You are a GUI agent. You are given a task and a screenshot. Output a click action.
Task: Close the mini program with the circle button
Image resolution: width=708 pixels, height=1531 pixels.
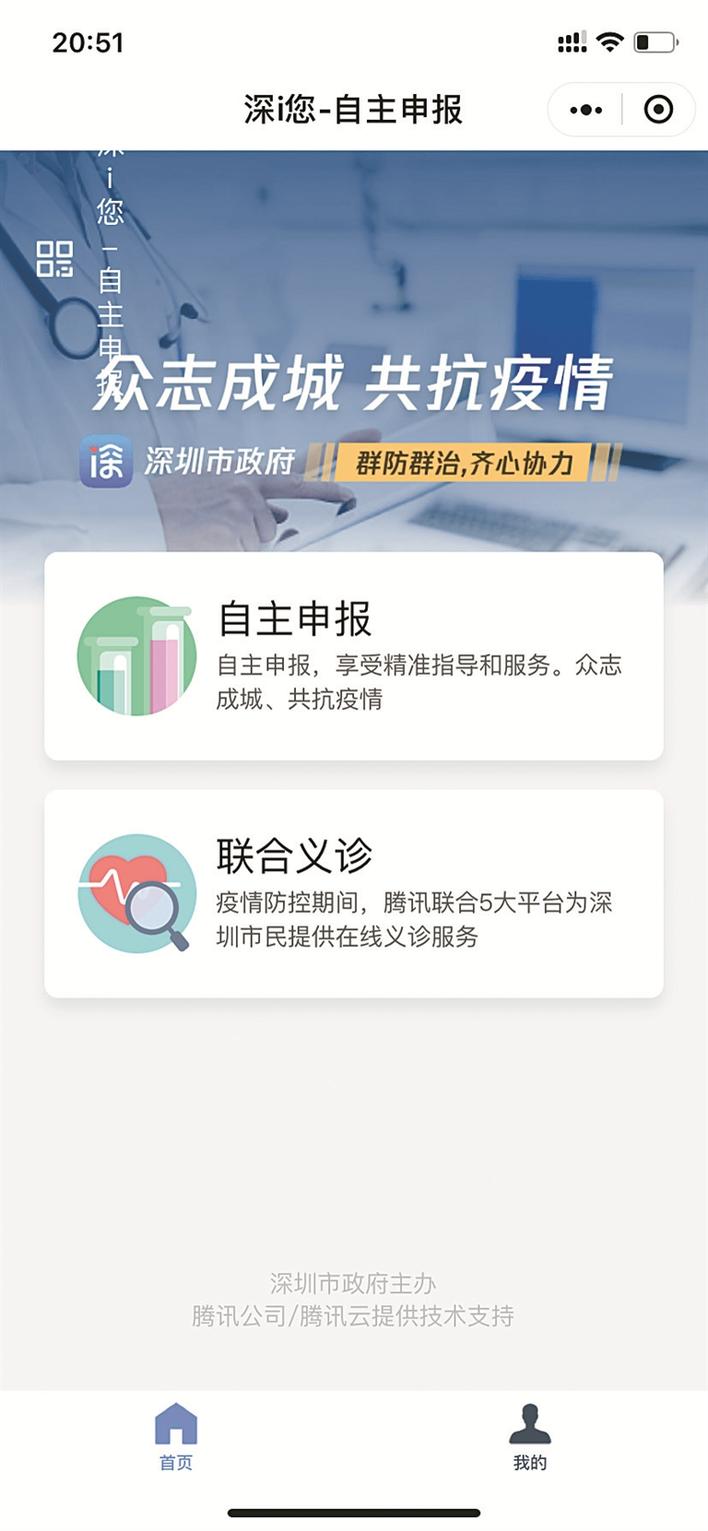(x=658, y=110)
